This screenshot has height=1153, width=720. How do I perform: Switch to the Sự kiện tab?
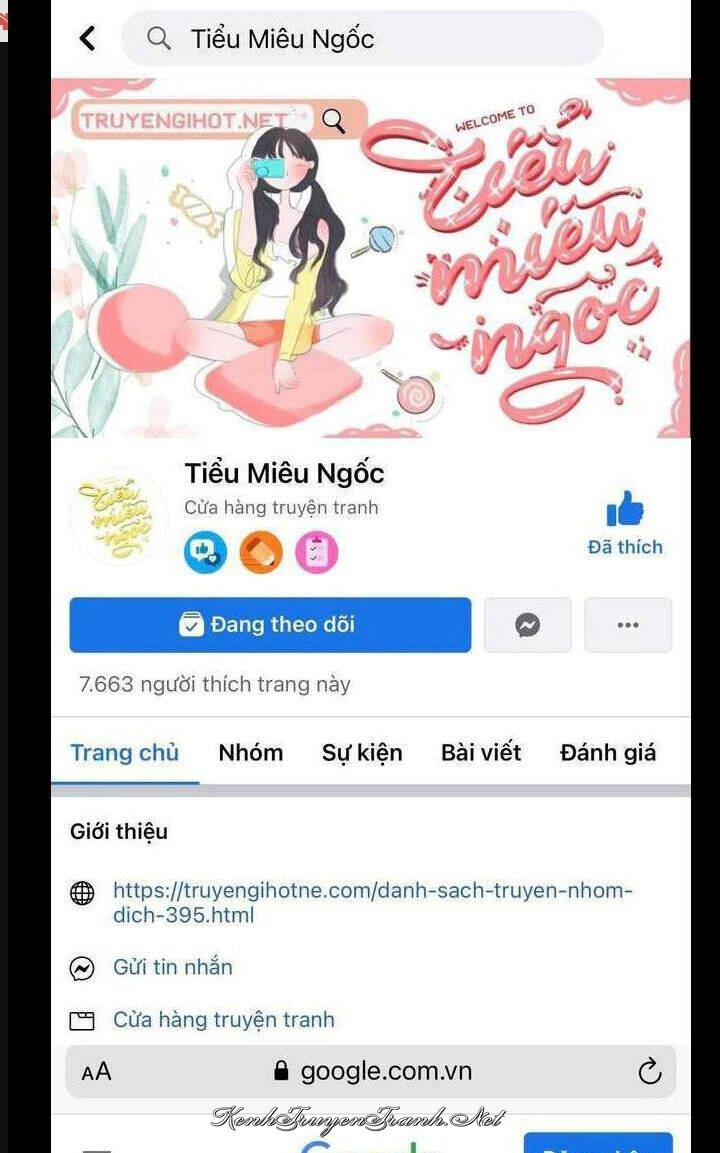[361, 752]
